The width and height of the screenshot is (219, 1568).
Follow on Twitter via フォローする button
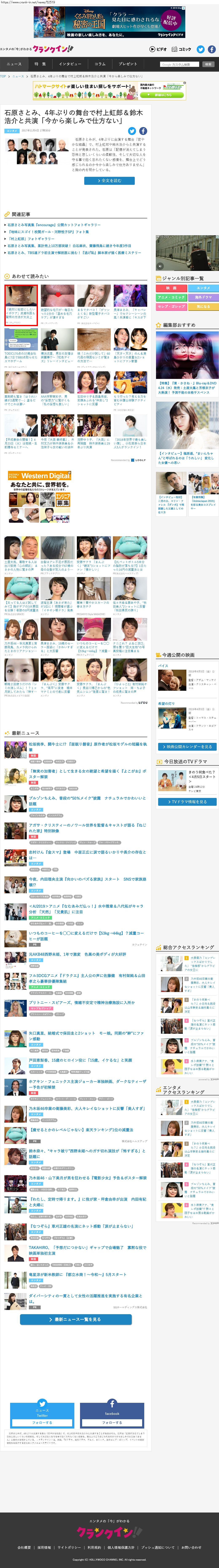coord(42,1422)
